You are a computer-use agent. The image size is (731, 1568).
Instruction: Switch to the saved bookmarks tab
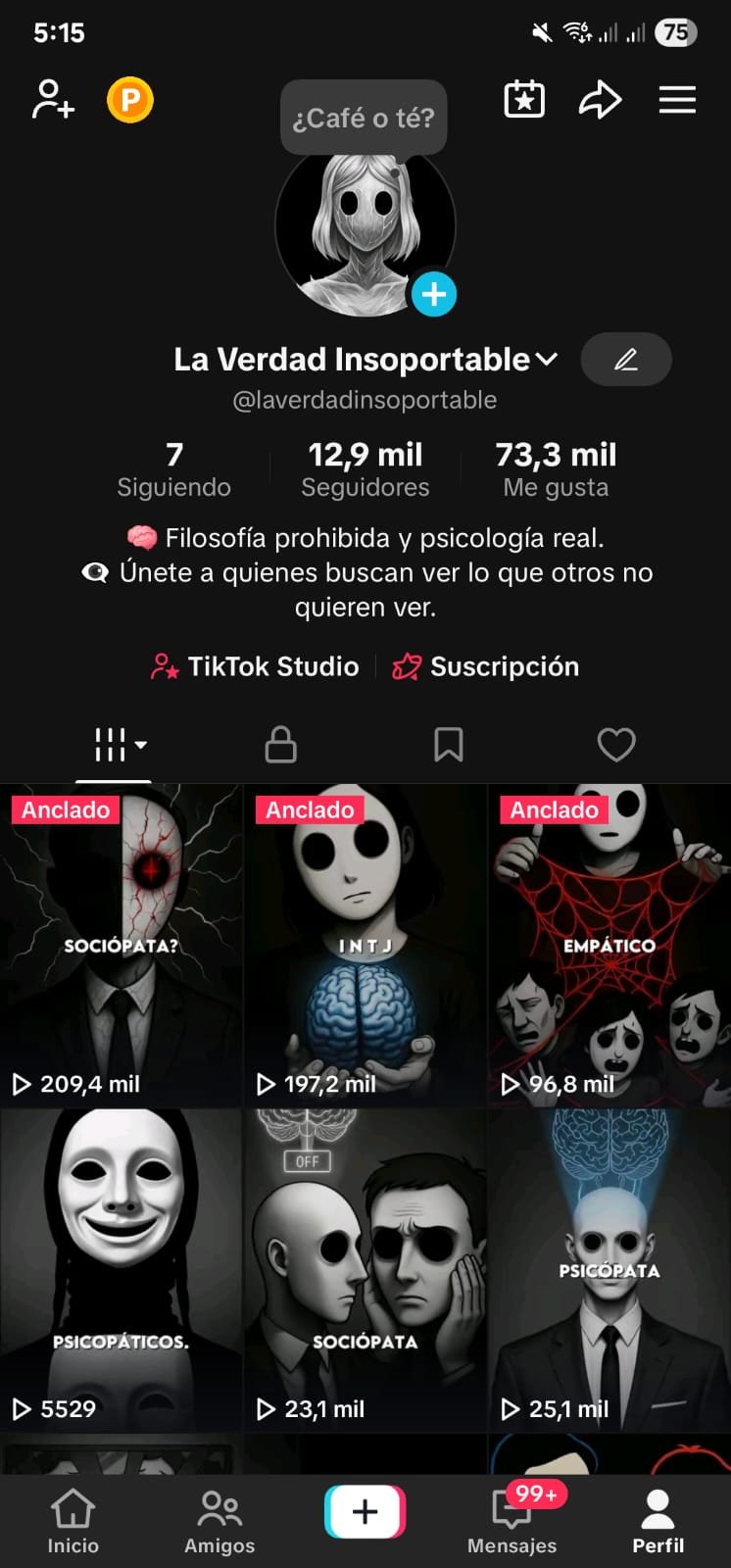449,745
